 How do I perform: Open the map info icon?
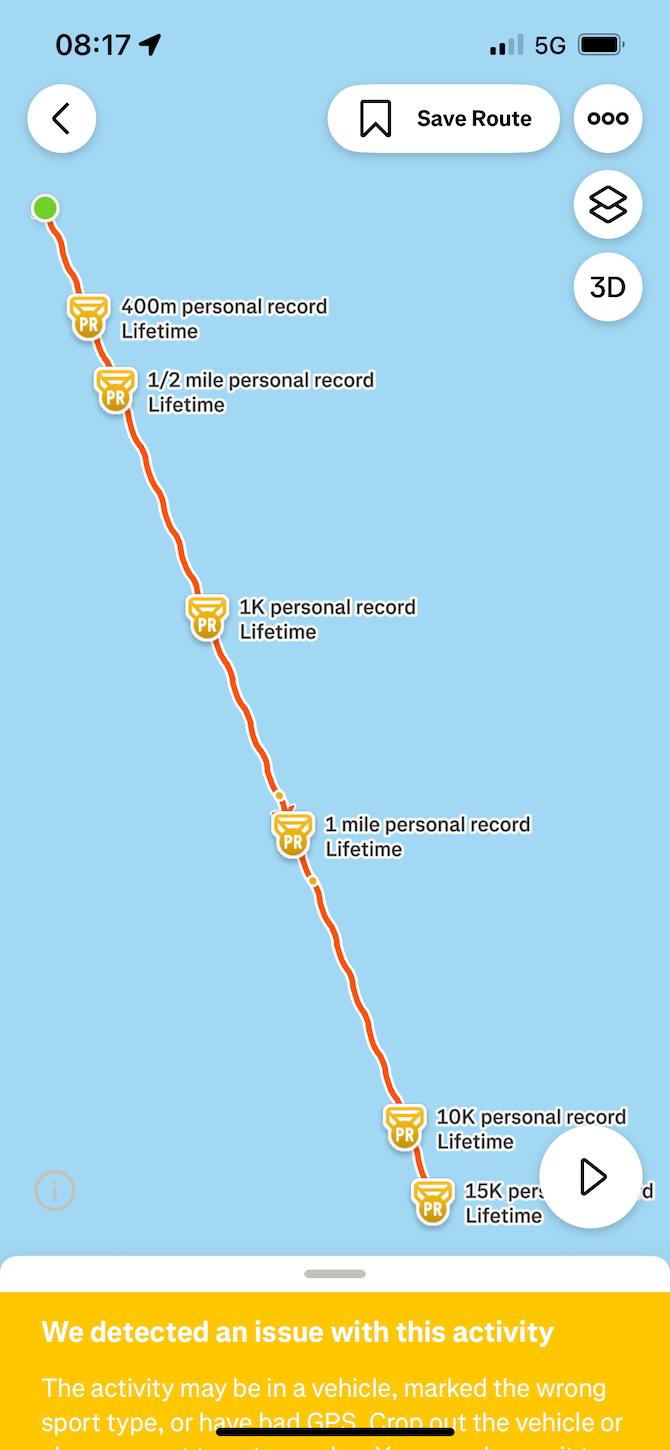[x=55, y=1191]
